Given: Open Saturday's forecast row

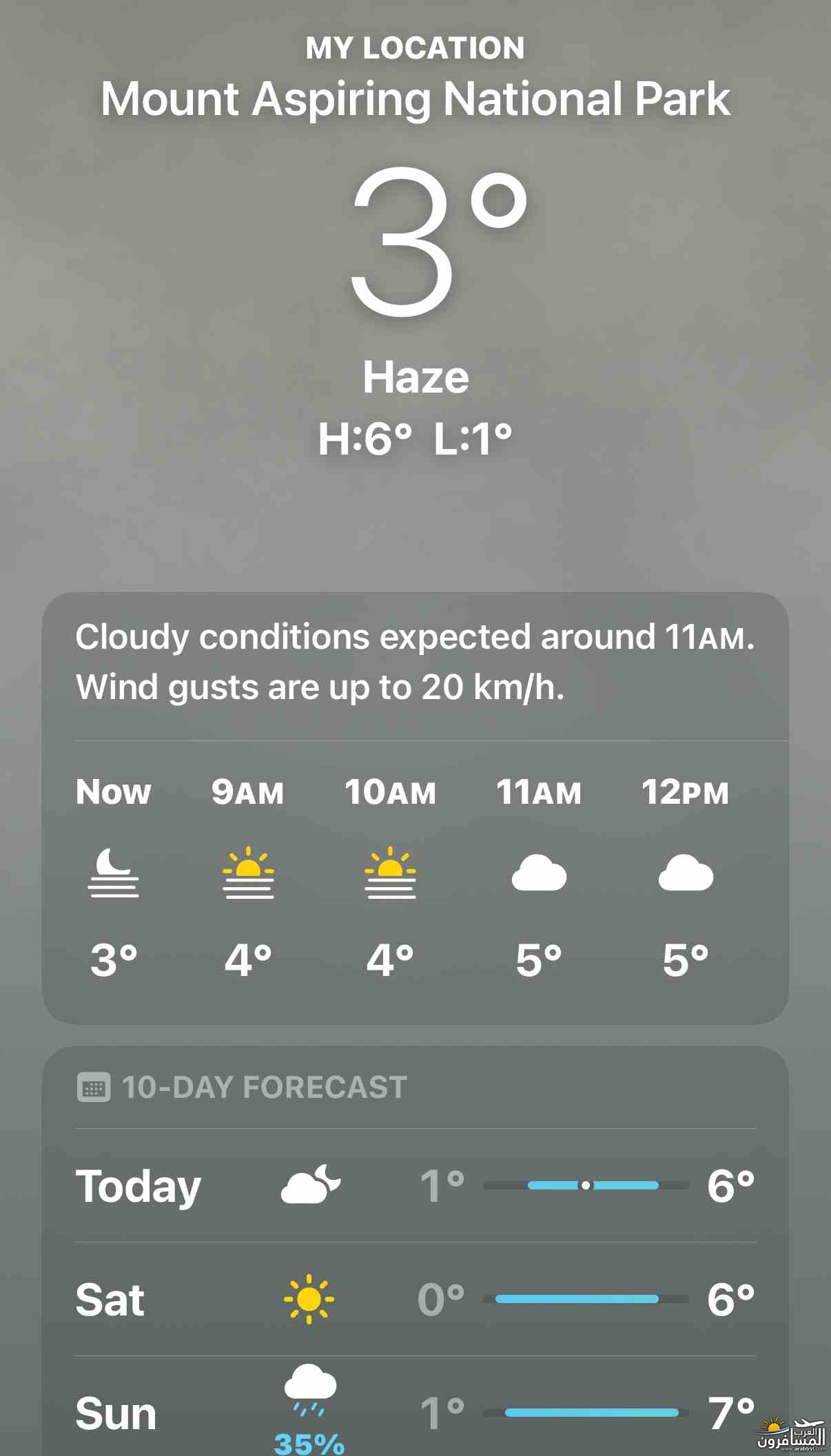Looking at the screenshot, I should pos(415,1300).
